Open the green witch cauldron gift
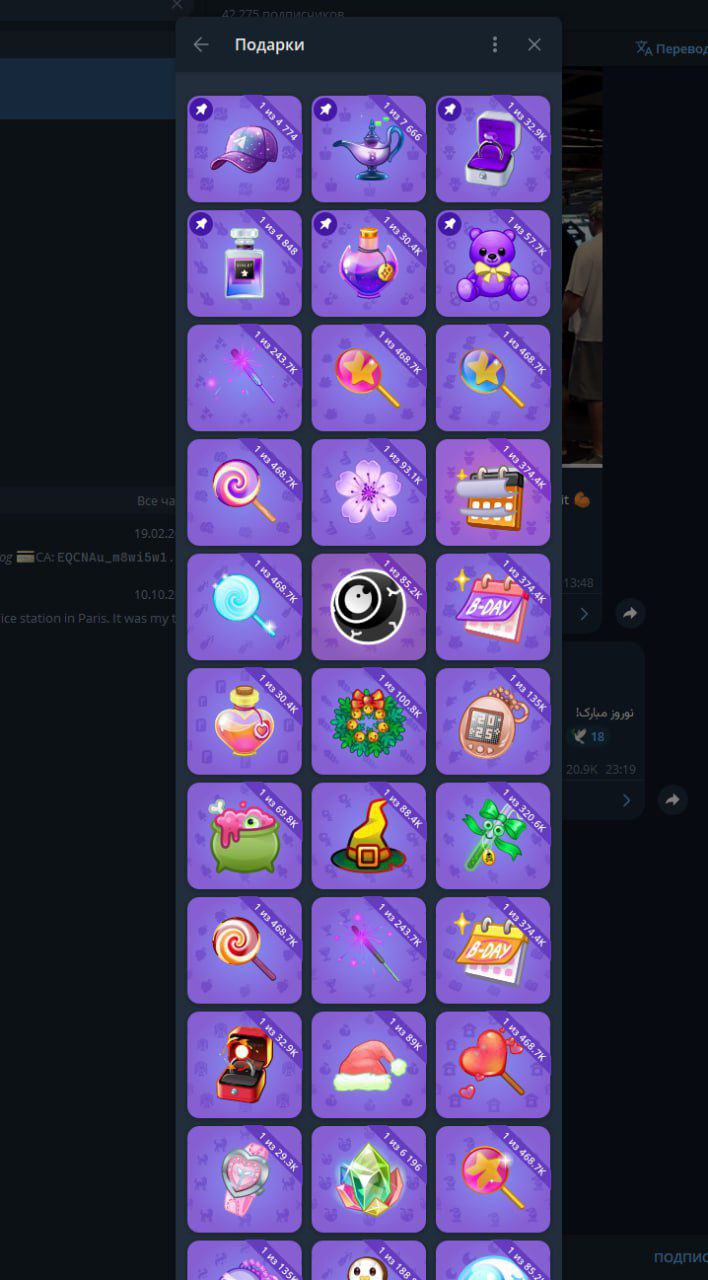The height and width of the screenshot is (1280, 708). tap(244, 836)
